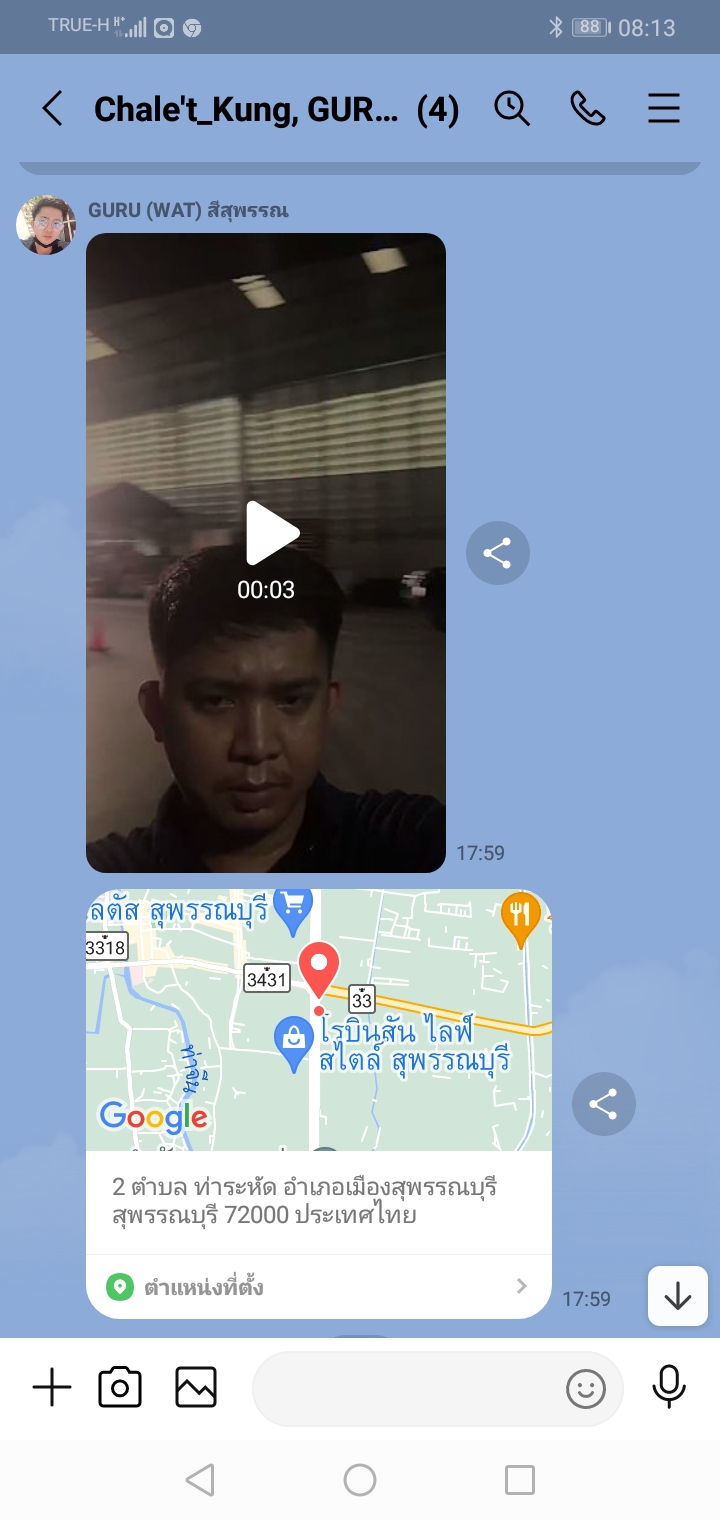Record a voice message
This screenshot has width=720, height=1520.
click(x=669, y=1386)
